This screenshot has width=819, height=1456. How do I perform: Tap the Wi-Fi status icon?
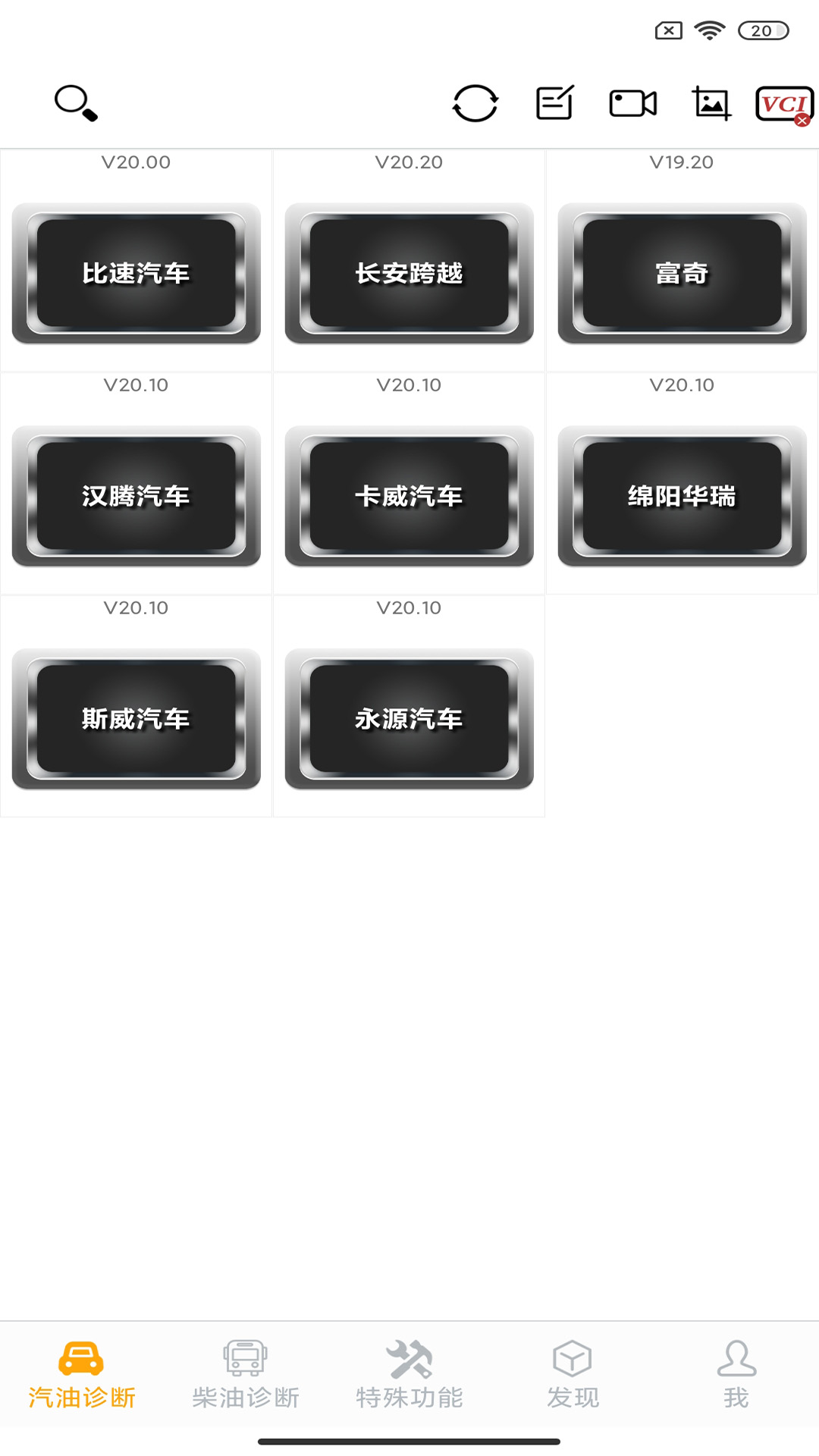pos(707,29)
